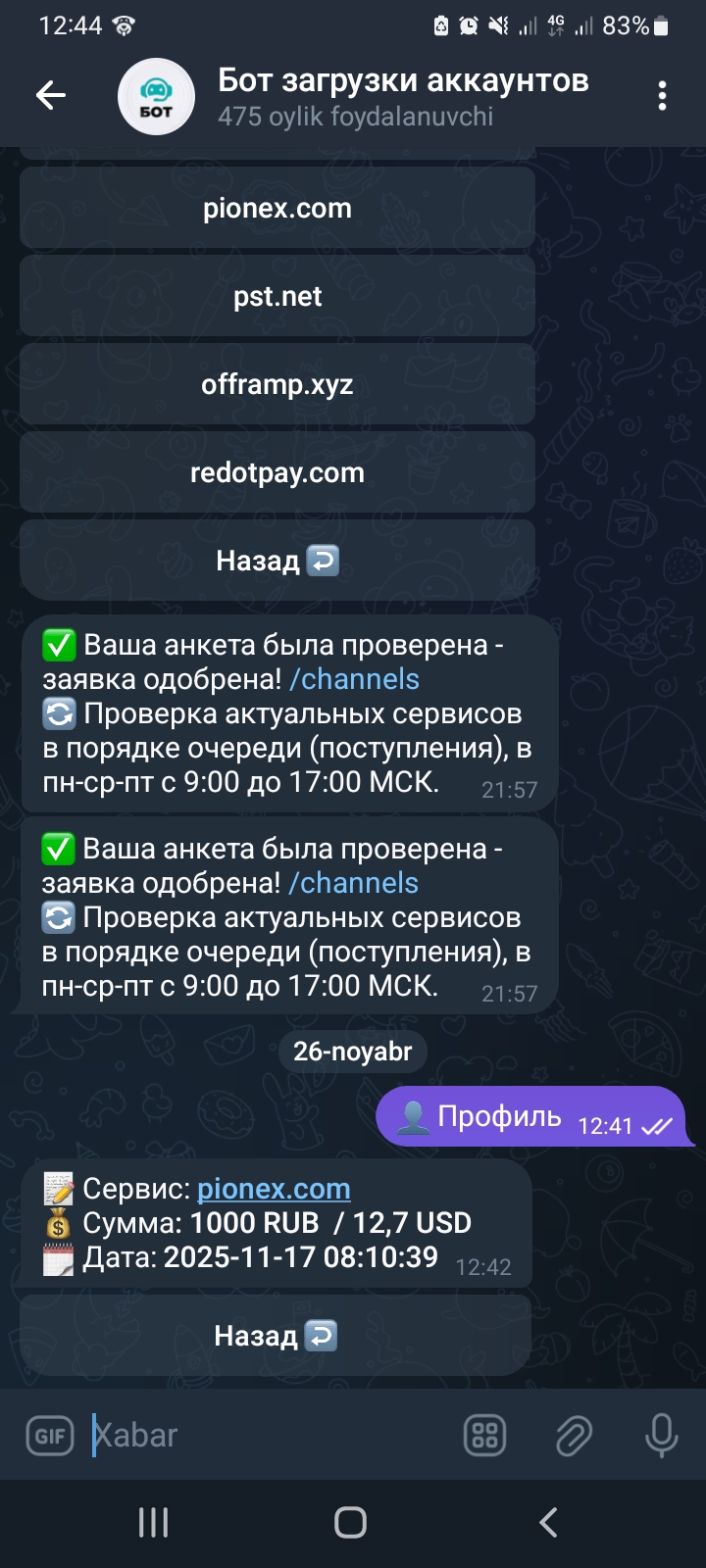Go to the system home screen
The height and width of the screenshot is (1568, 706).
coord(350,1522)
